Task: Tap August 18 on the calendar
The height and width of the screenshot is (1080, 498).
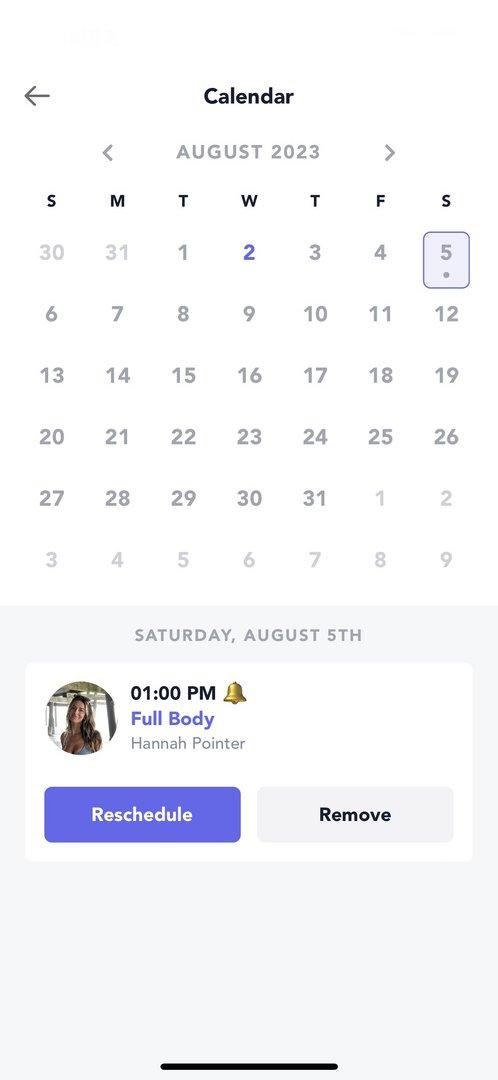Action: coord(380,375)
